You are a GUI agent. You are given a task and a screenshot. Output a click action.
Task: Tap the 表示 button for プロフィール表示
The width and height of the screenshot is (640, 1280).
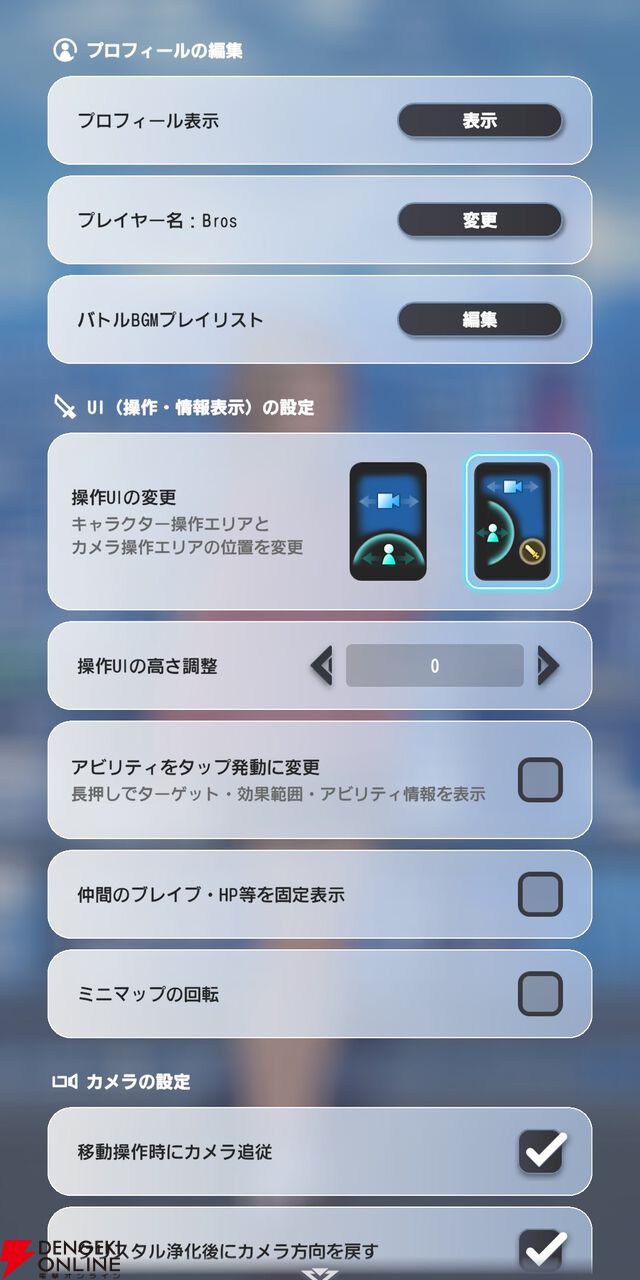480,121
